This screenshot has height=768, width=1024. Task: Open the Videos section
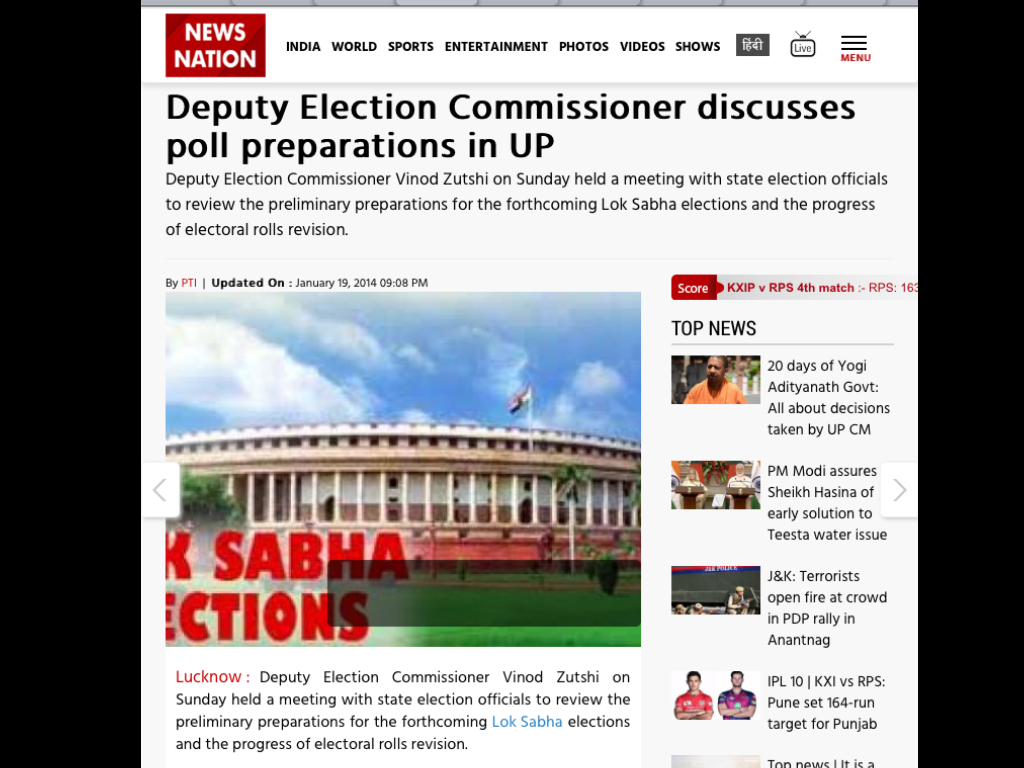tap(642, 46)
